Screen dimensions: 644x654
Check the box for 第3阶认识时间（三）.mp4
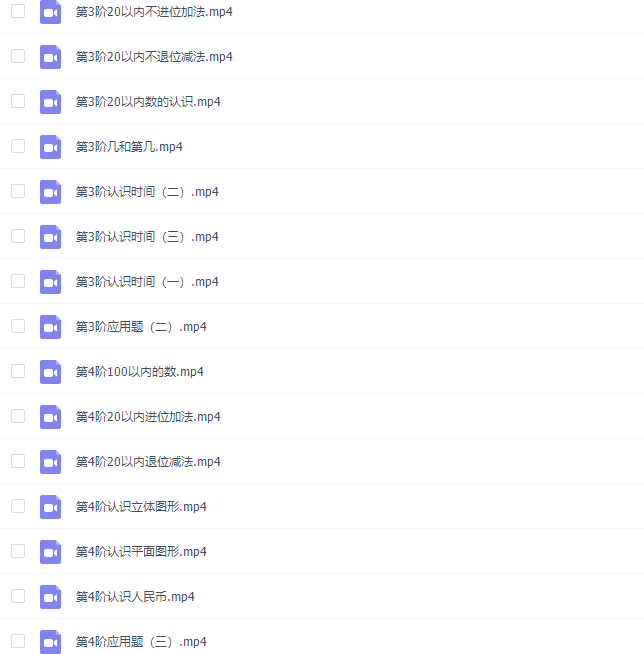pos(18,236)
